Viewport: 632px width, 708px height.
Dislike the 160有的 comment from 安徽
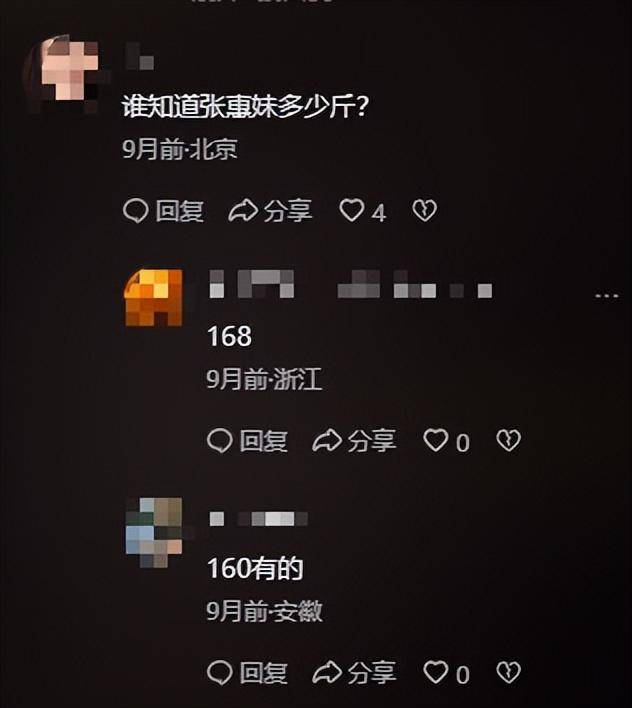click(x=509, y=673)
